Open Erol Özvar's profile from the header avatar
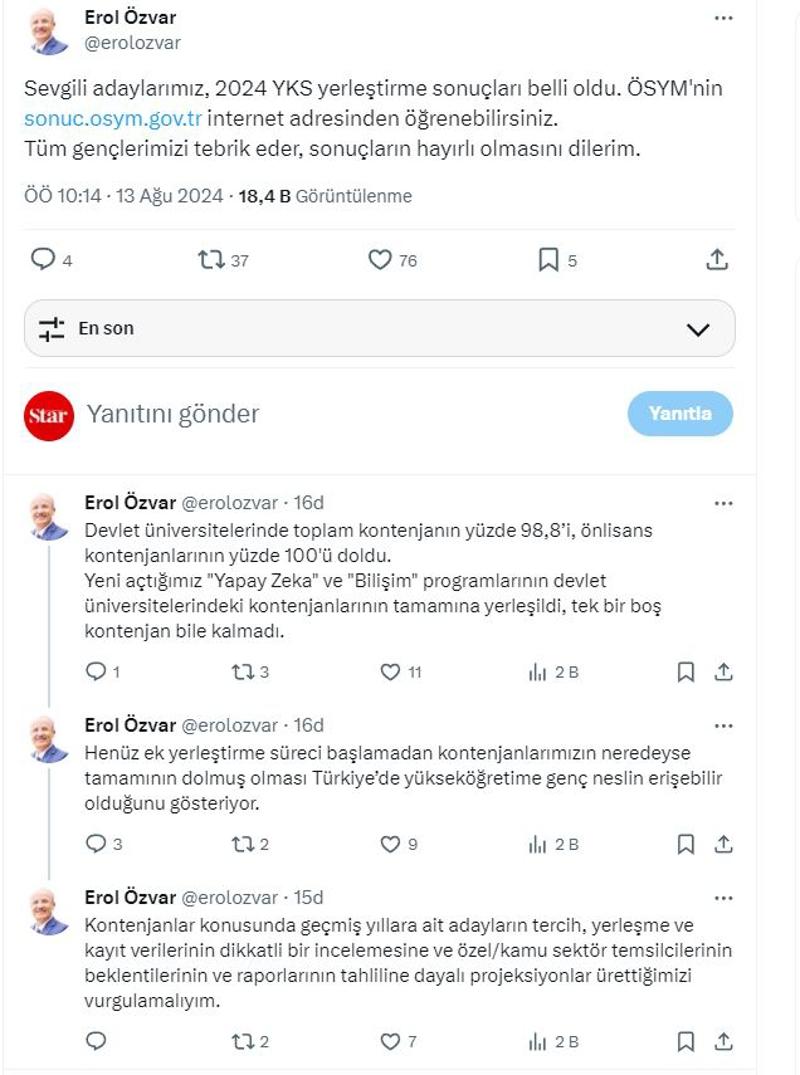This screenshot has width=800, height=1075. coord(49,30)
